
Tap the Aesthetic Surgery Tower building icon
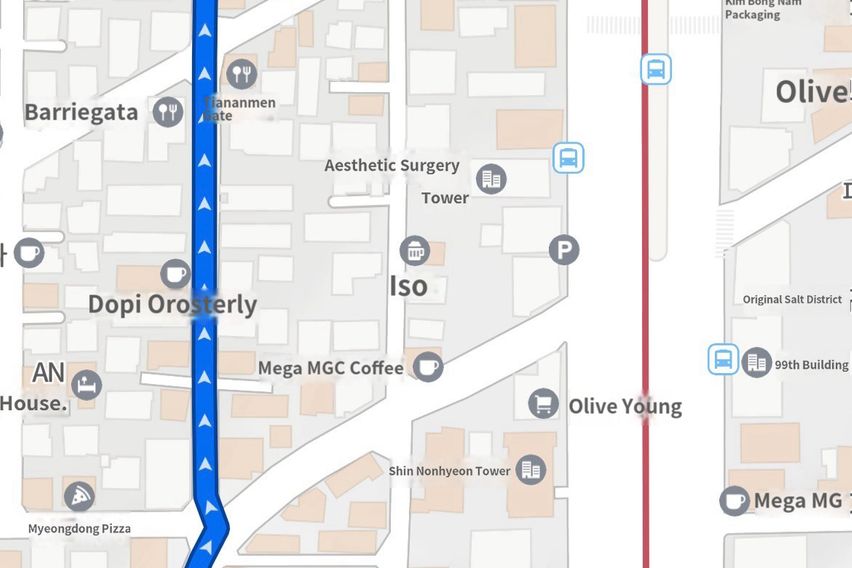491,179
